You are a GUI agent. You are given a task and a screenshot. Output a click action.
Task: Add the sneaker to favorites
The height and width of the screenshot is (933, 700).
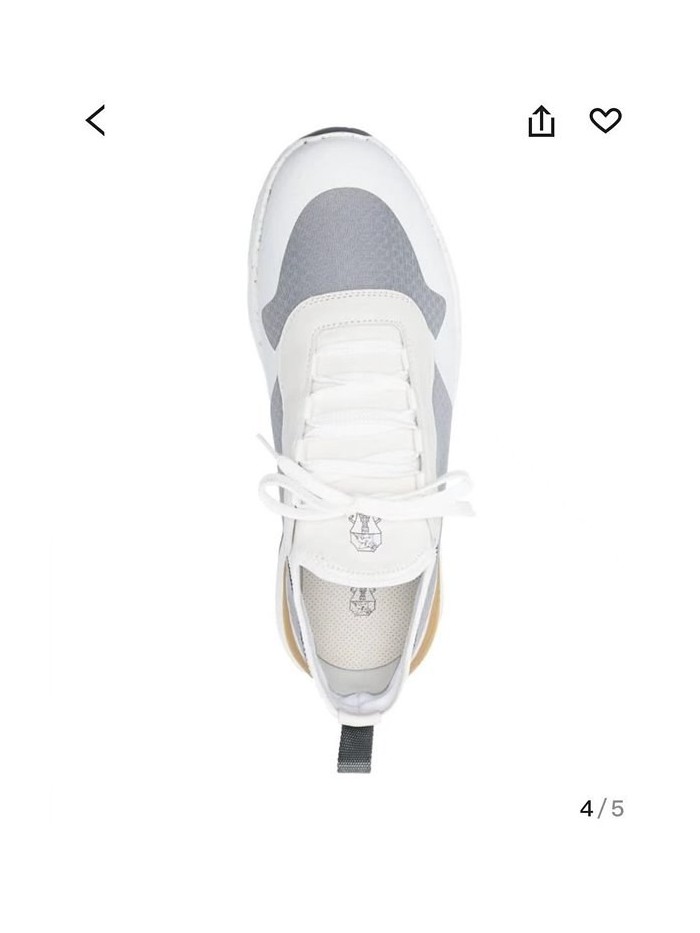coord(605,120)
